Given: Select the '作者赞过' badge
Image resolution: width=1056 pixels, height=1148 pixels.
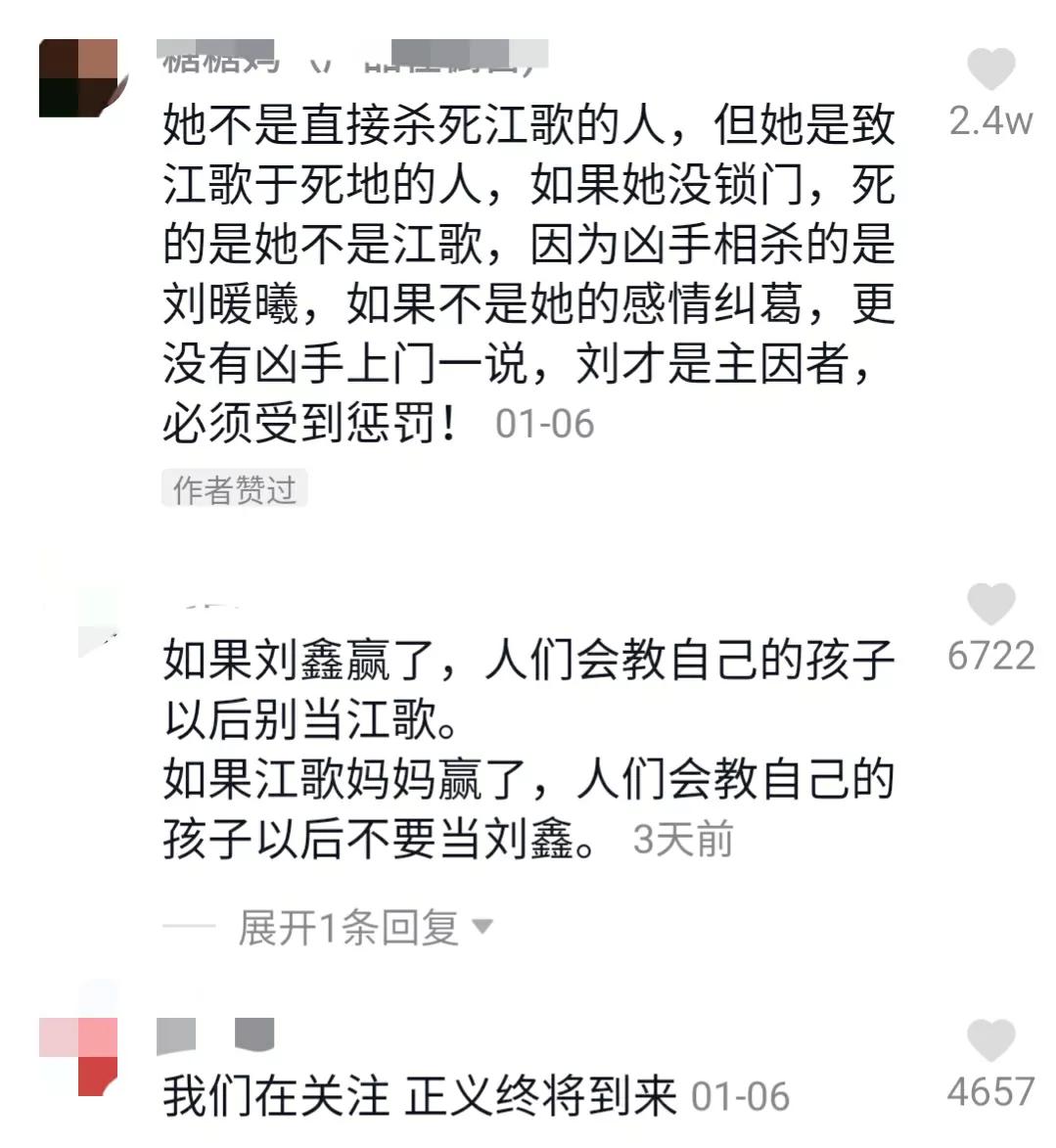Looking at the screenshot, I should 234,488.
